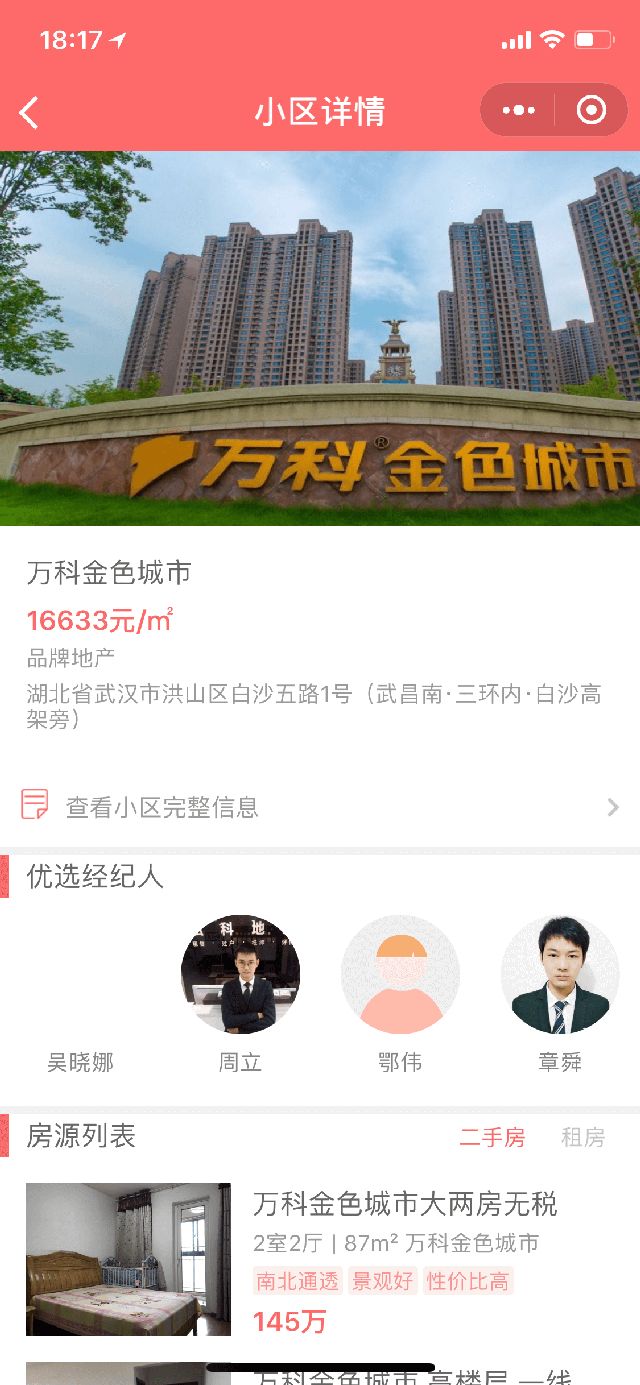The image size is (640, 1385).
Task: View agent 鄂伟's profile
Action: tap(400, 975)
